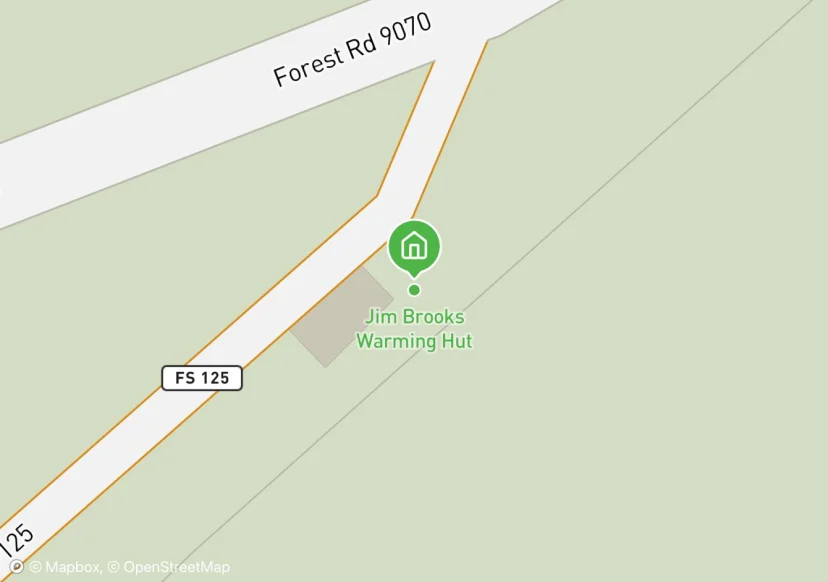Tap the Jim Brooks Warming Hut marker
Screen dimensions: 828x582
(414, 246)
